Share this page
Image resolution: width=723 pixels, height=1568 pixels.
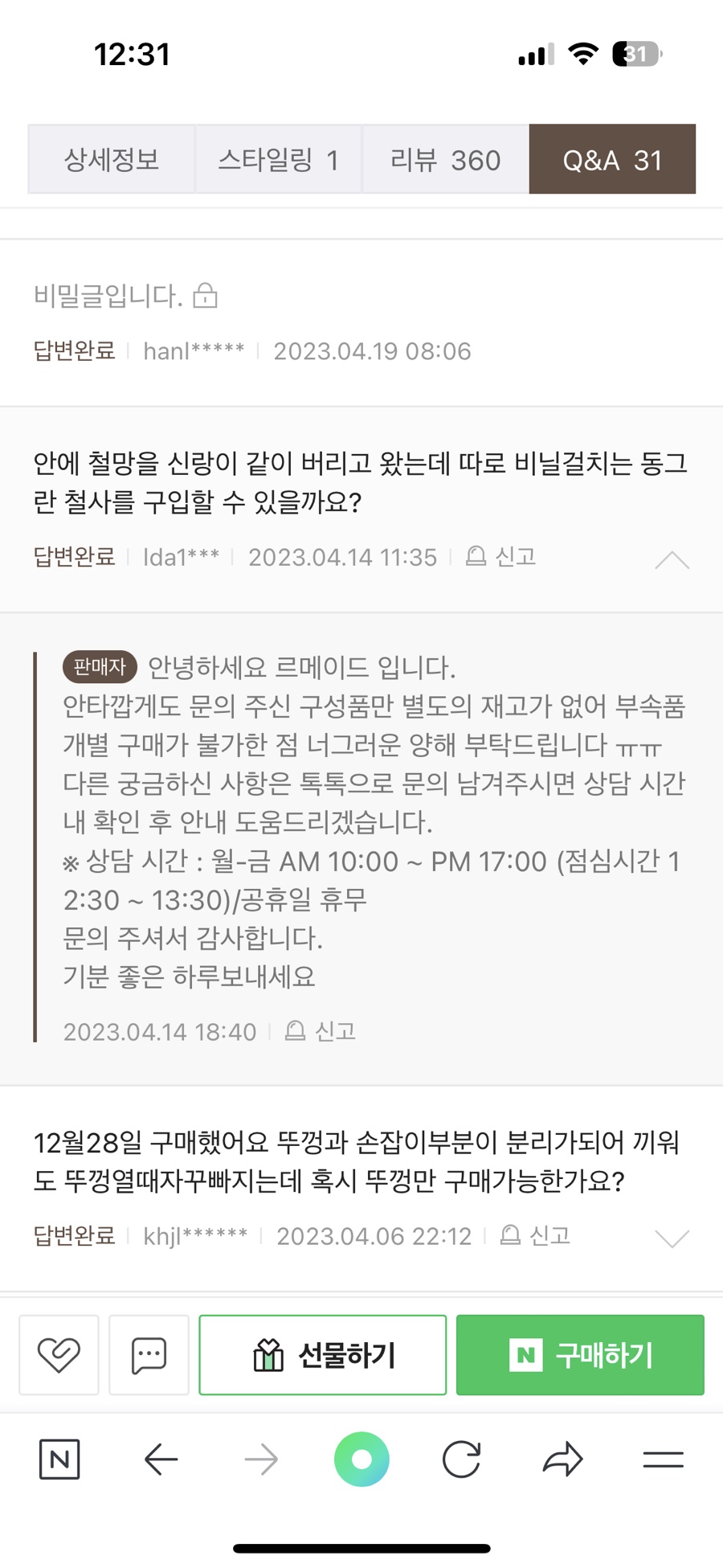pyautogui.click(x=562, y=1459)
